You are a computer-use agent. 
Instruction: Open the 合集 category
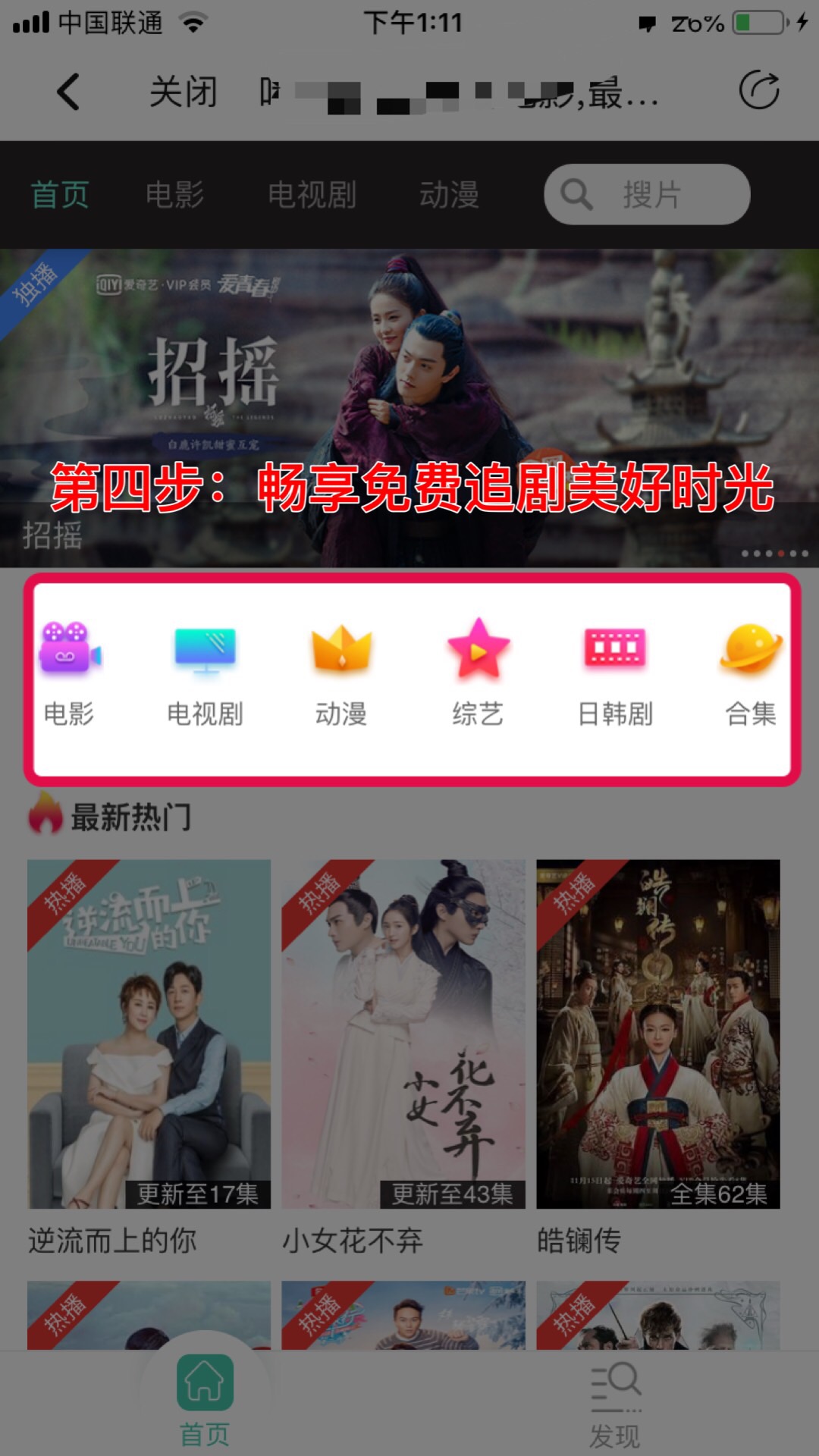[x=751, y=672]
